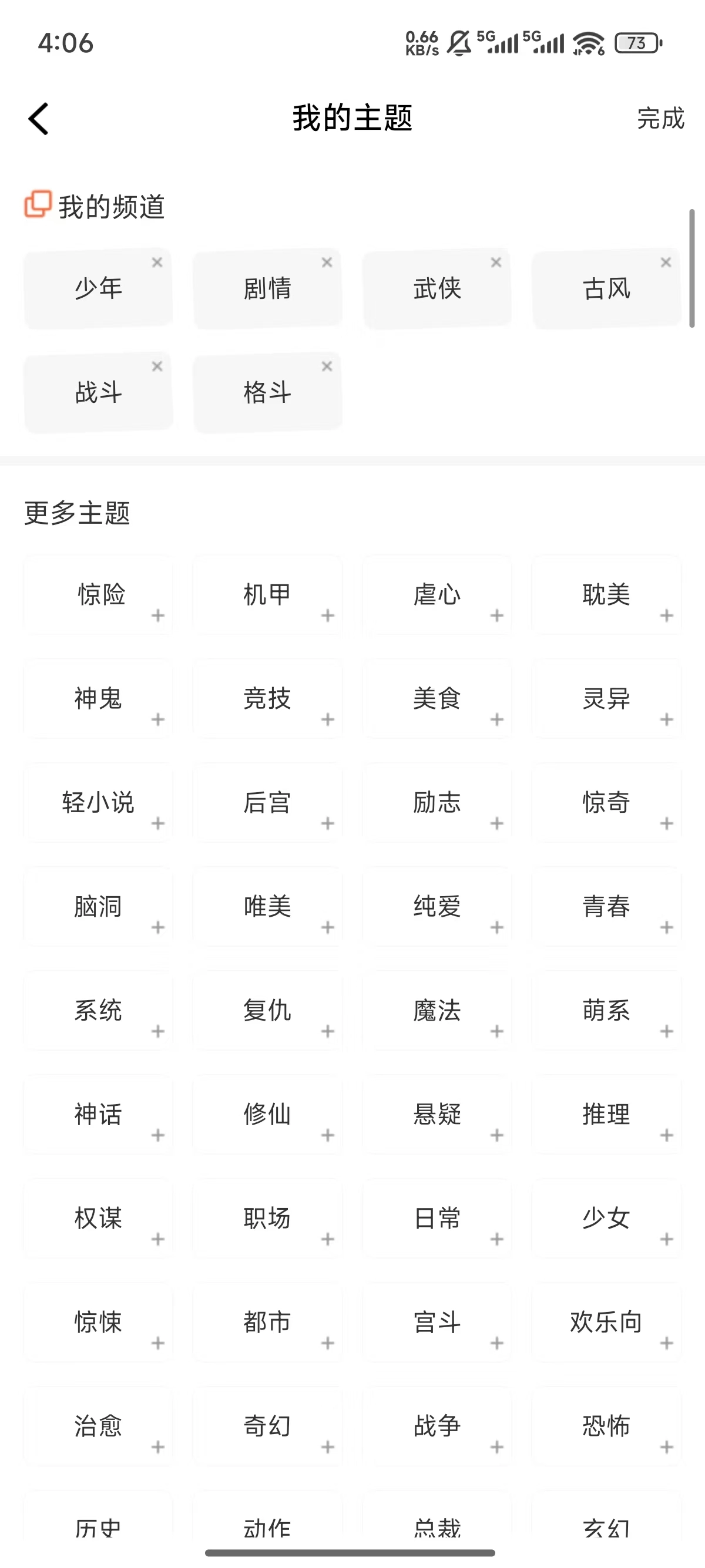
Task: Add 欢乐向 to my channels
Action: (x=667, y=1342)
